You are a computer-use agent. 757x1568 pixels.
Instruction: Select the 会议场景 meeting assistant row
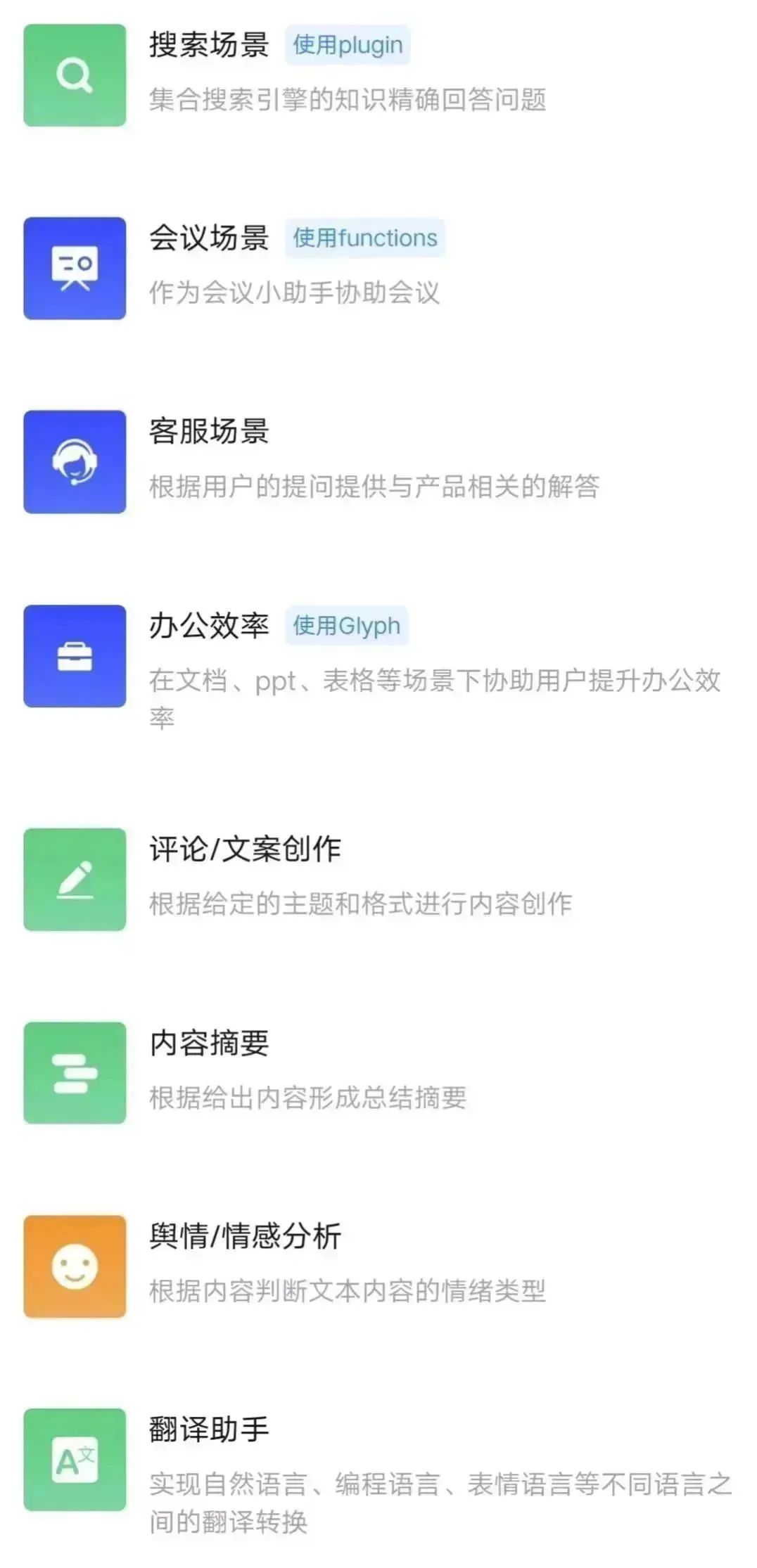(x=208, y=239)
